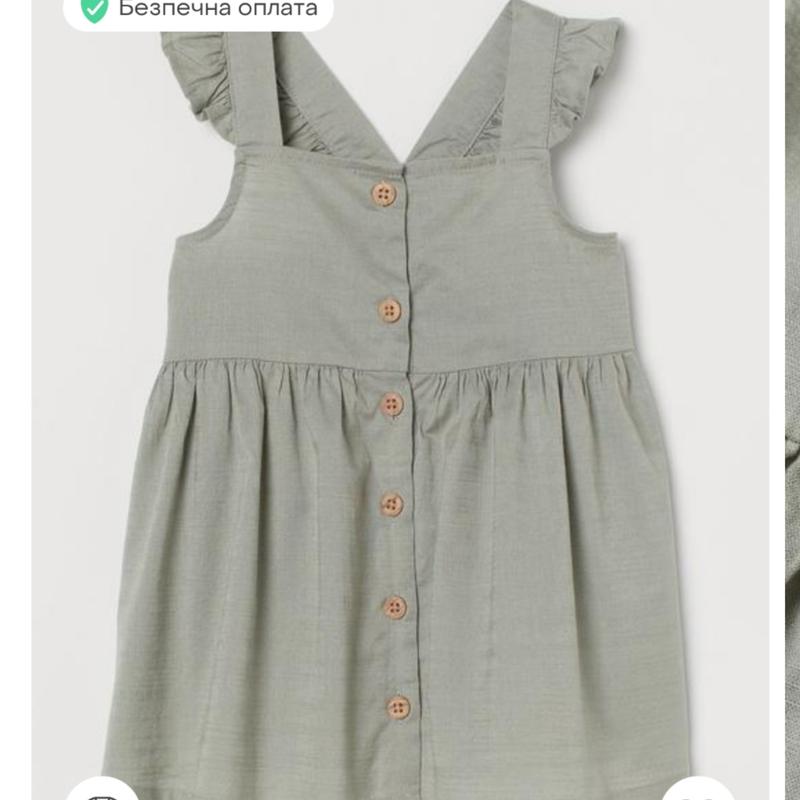Open the green dress product photo

tap(400, 420)
